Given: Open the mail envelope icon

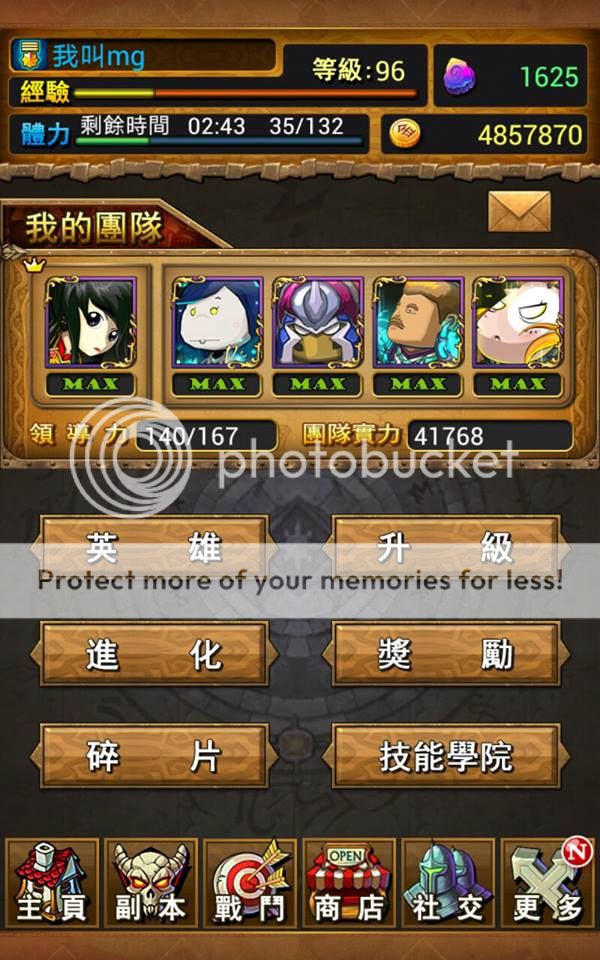Looking at the screenshot, I should (519, 210).
